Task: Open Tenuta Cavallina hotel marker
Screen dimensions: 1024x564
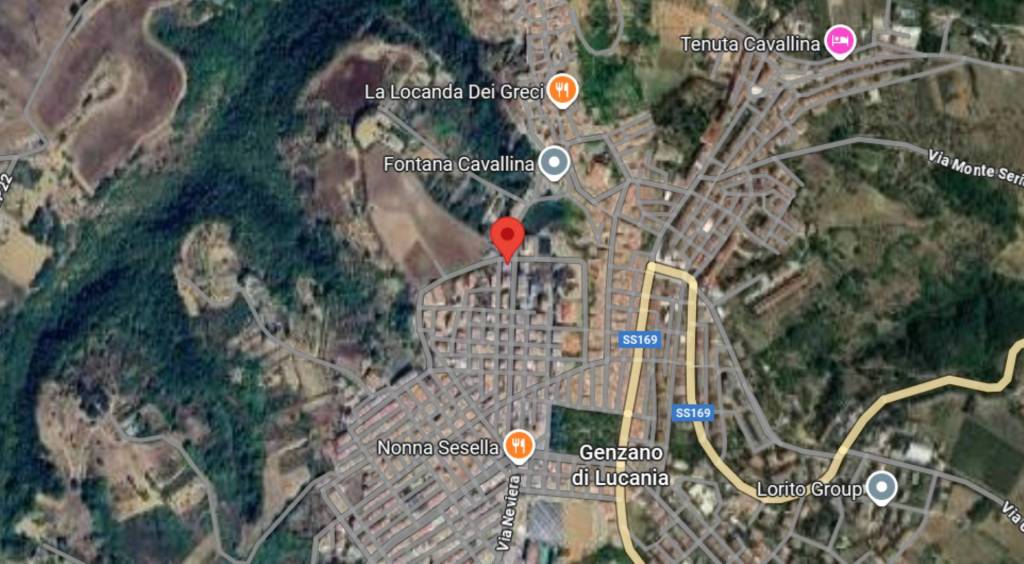Action: coord(838,42)
